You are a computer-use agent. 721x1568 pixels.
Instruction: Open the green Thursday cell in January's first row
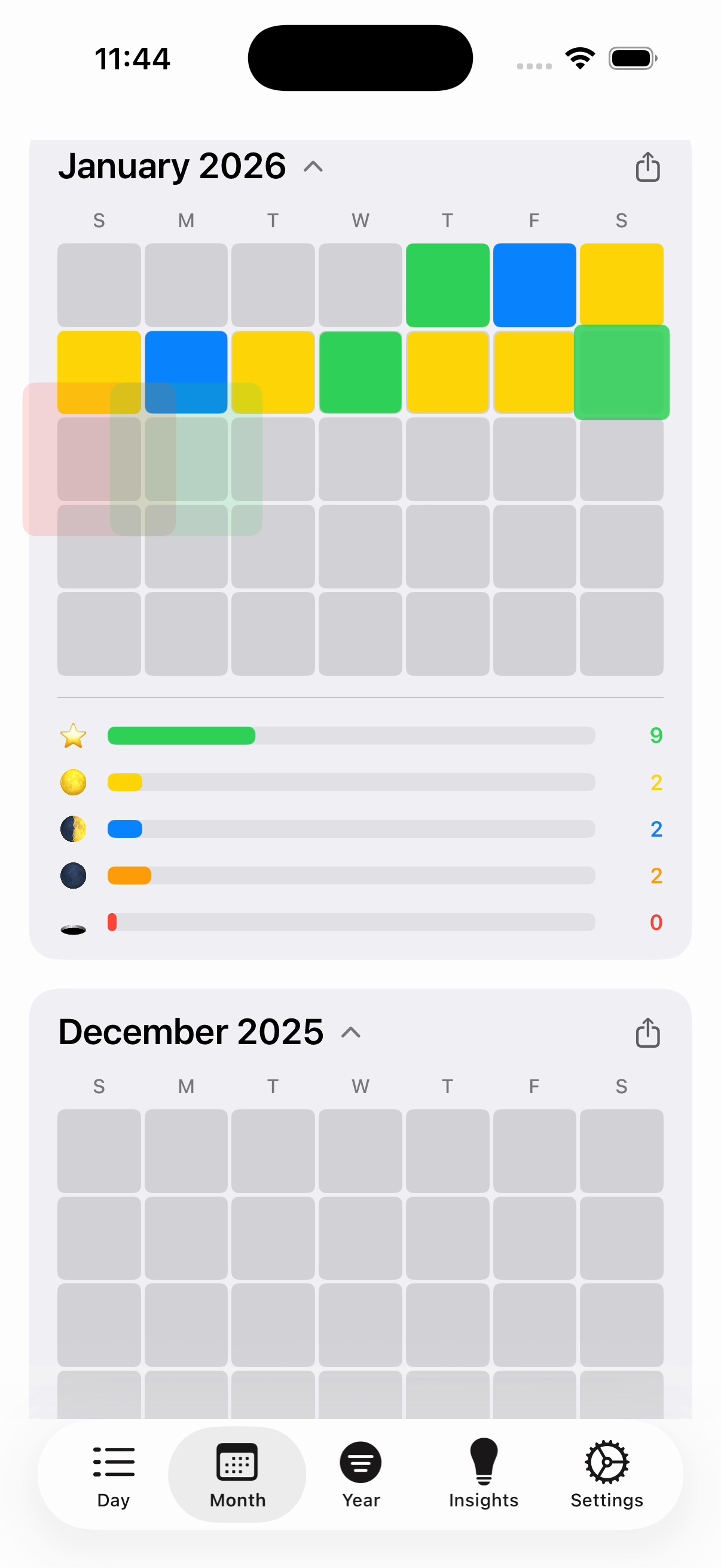tap(447, 285)
